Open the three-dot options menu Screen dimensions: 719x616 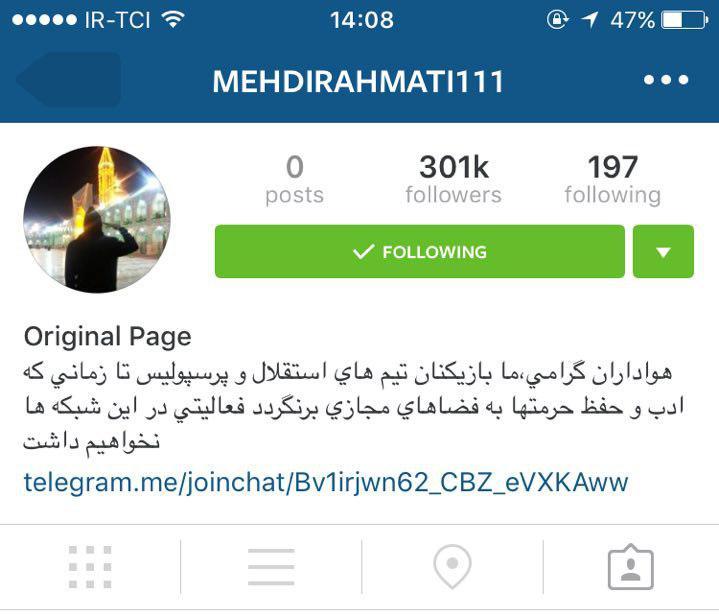click(x=666, y=81)
